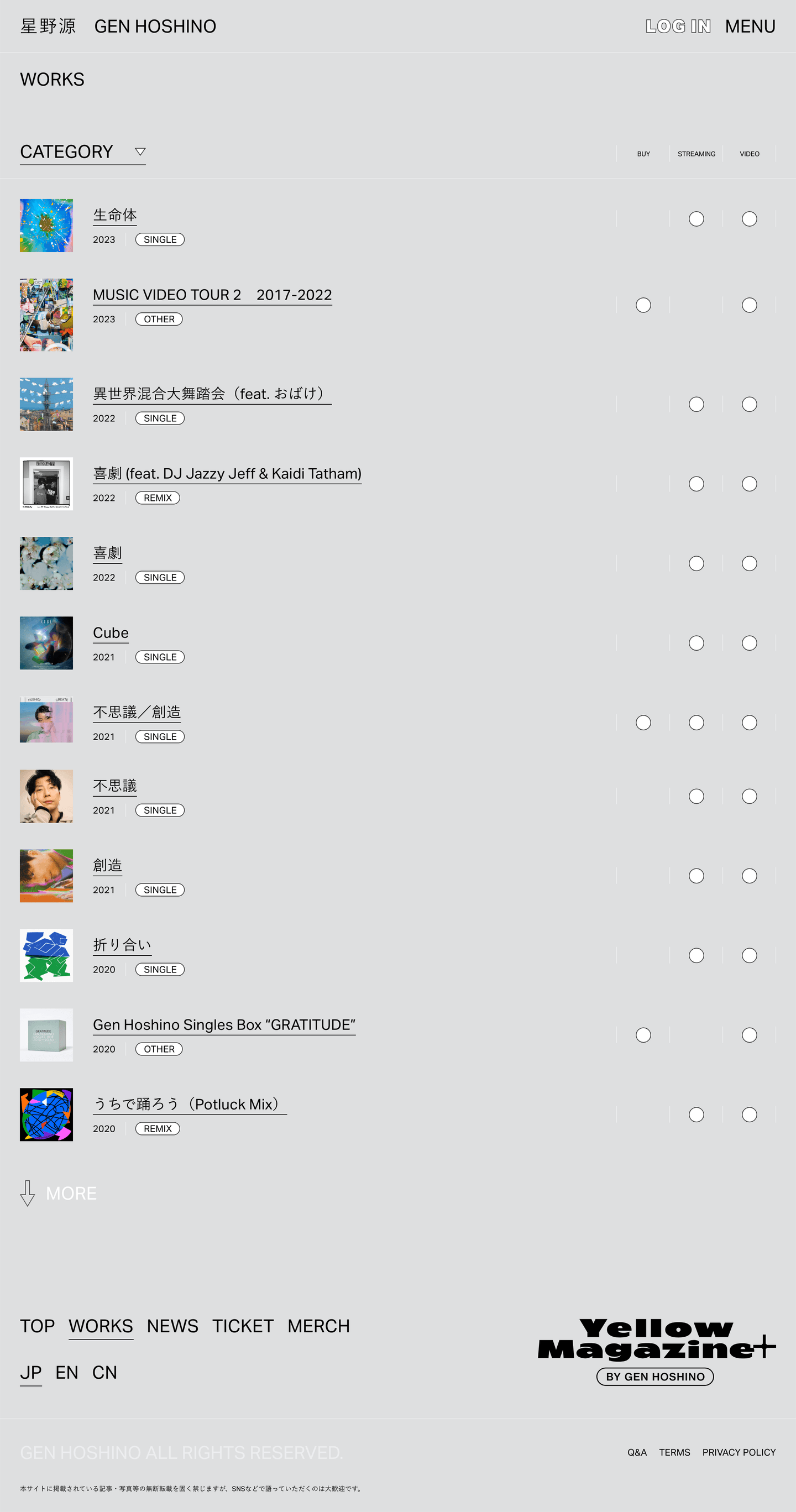This screenshot has width=796, height=1512.
Task: Open streaming link for Cube
Action: (x=696, y=643)
